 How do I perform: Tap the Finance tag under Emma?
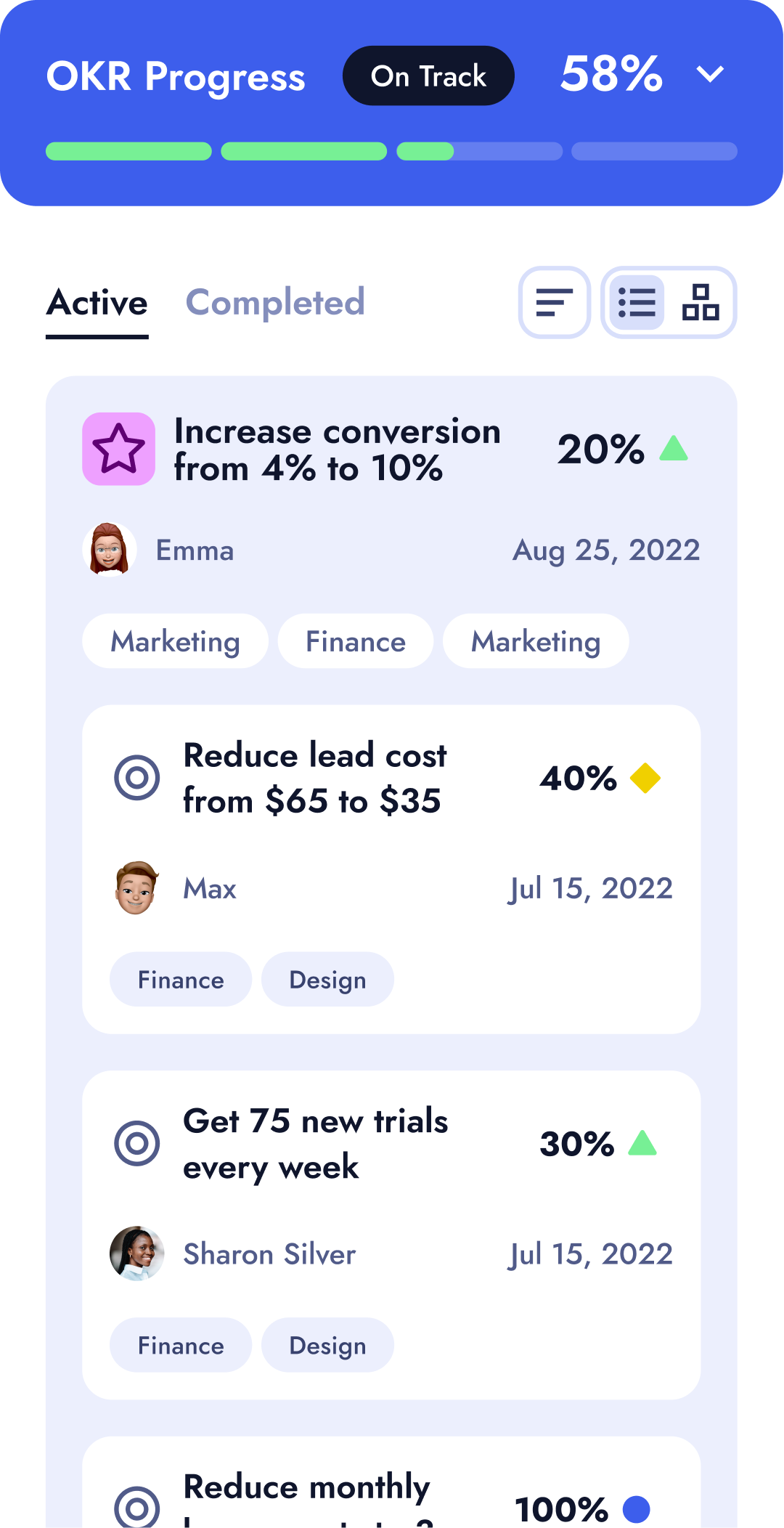pyautogui.click(x=356, y=642)
